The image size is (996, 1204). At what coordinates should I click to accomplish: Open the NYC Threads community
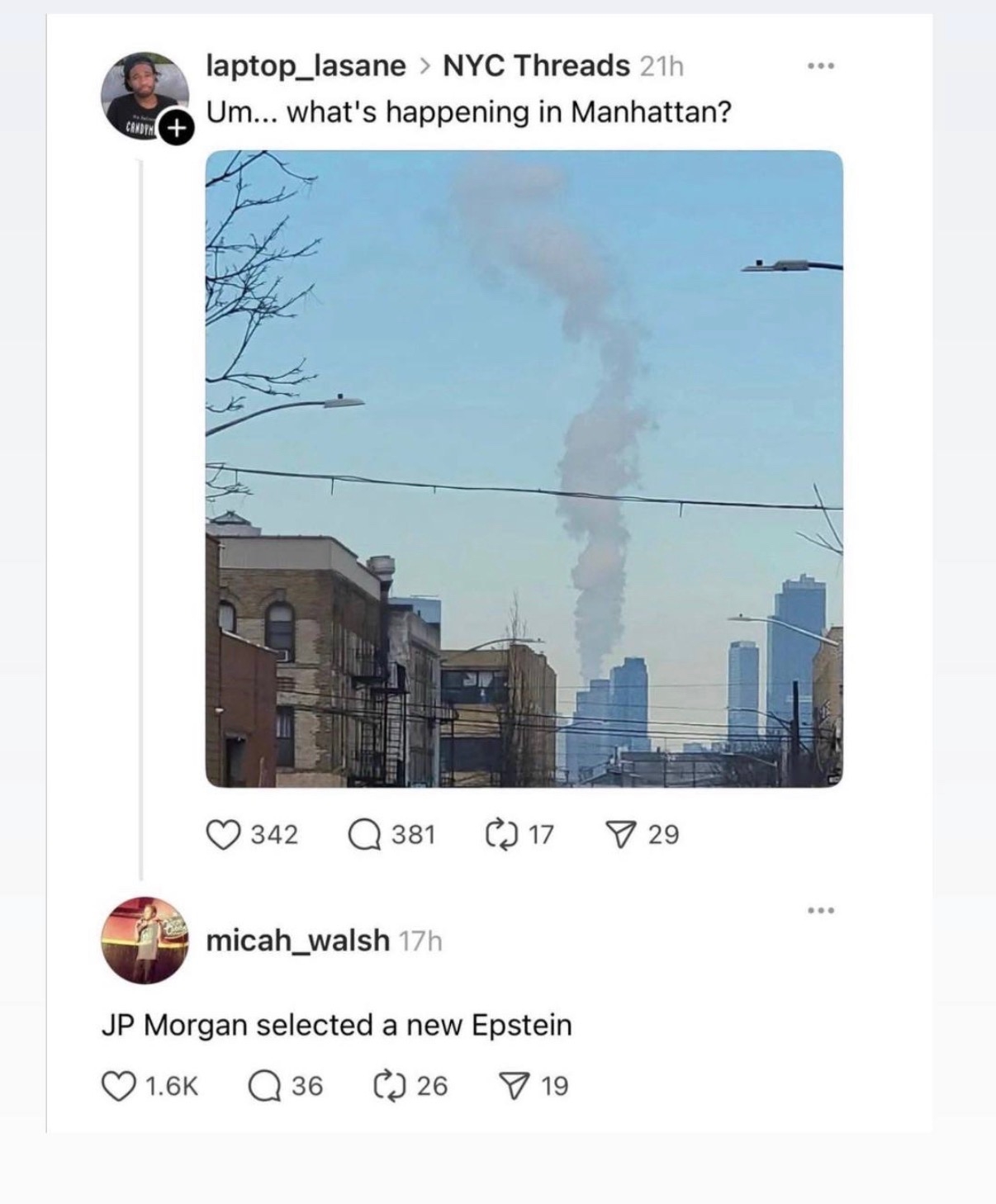[x=536, y=65]
